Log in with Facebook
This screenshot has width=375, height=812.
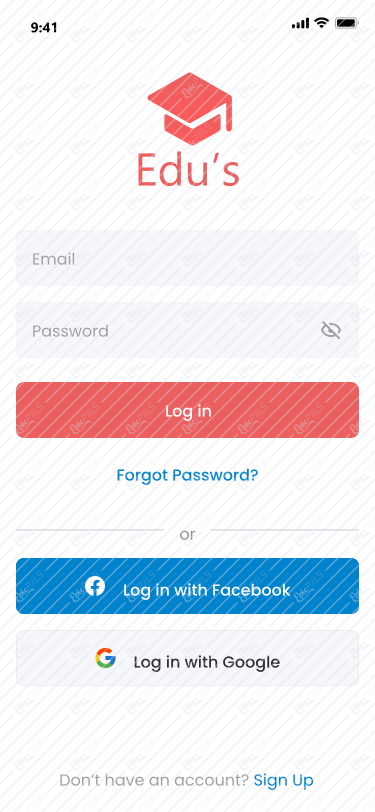click(187, 586)
